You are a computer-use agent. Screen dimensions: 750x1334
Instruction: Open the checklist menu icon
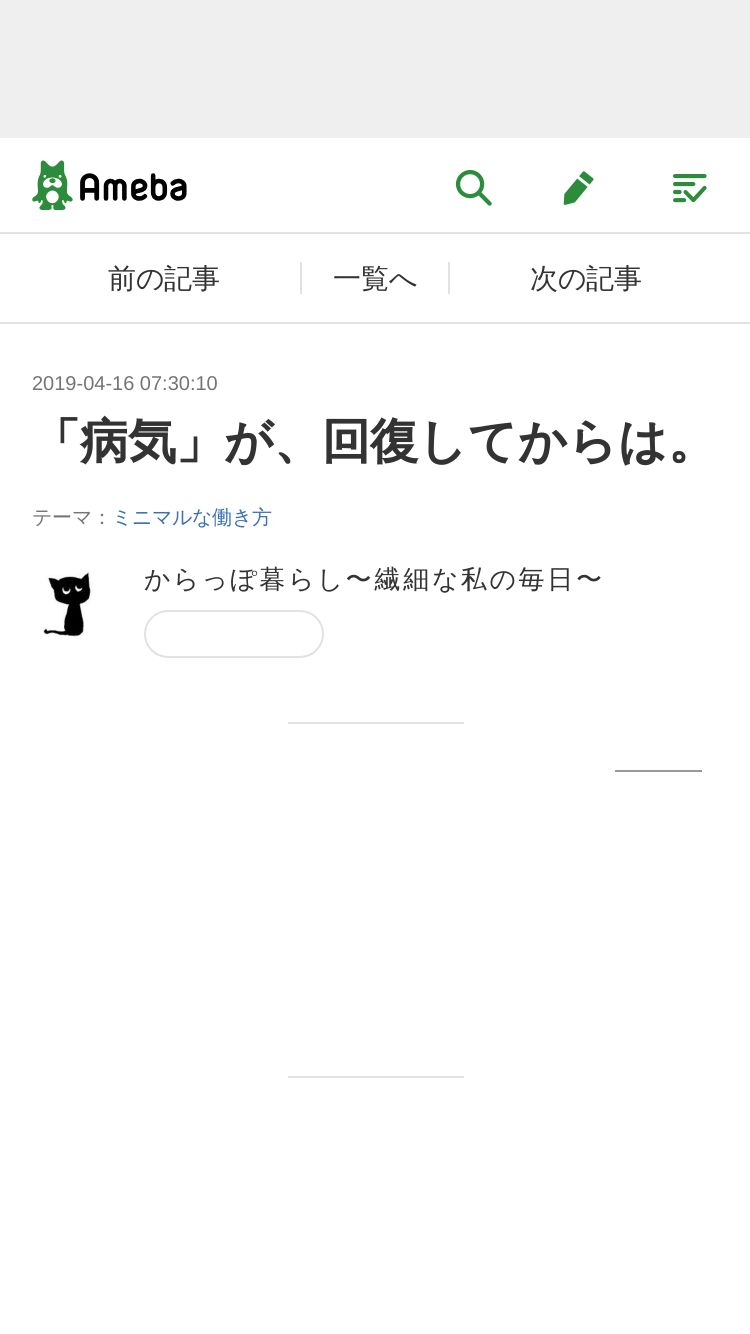point(689,187)
